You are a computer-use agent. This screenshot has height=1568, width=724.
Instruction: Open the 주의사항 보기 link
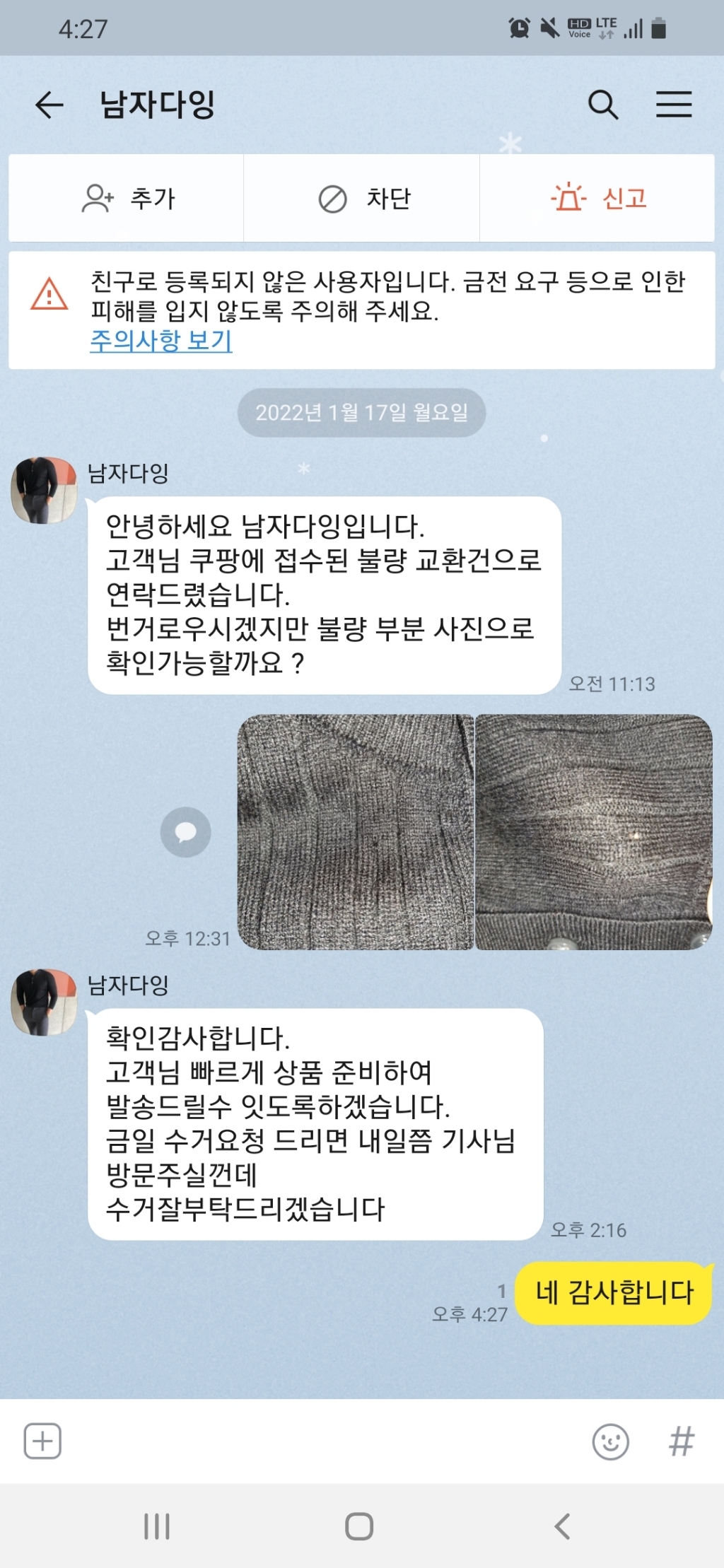[x=161, y=341]
